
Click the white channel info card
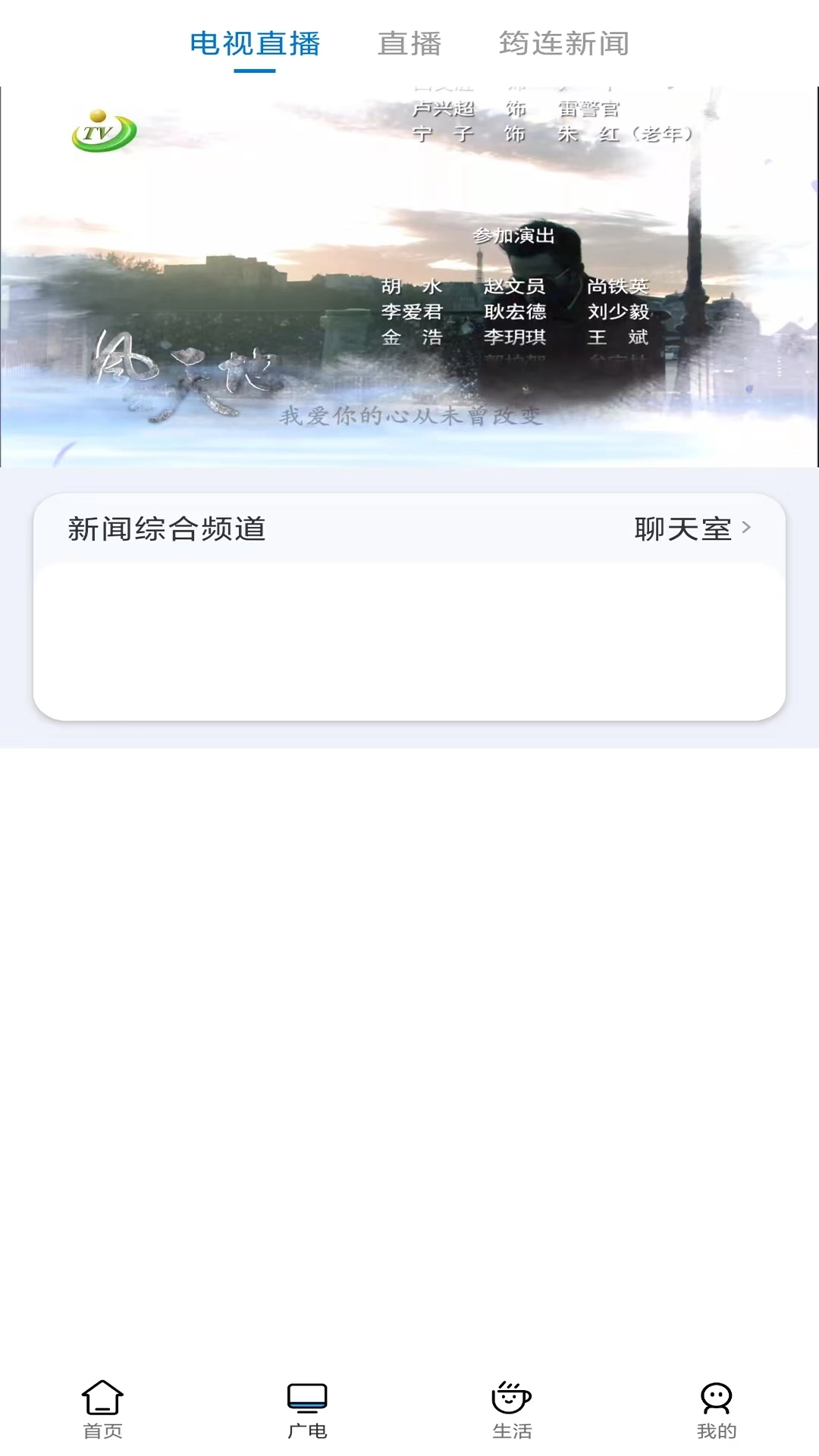tap(409, 639)
